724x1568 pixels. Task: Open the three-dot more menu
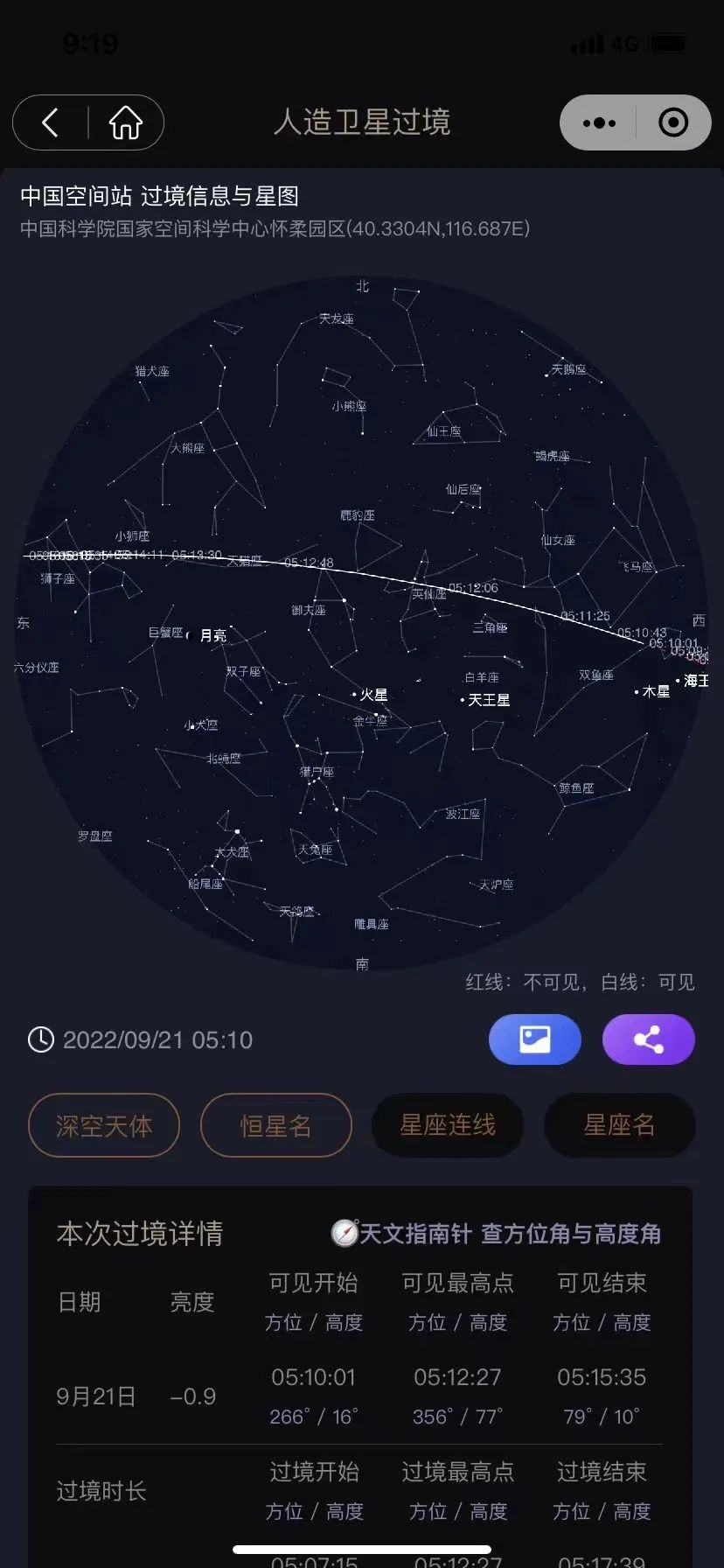tap(599, 122)
